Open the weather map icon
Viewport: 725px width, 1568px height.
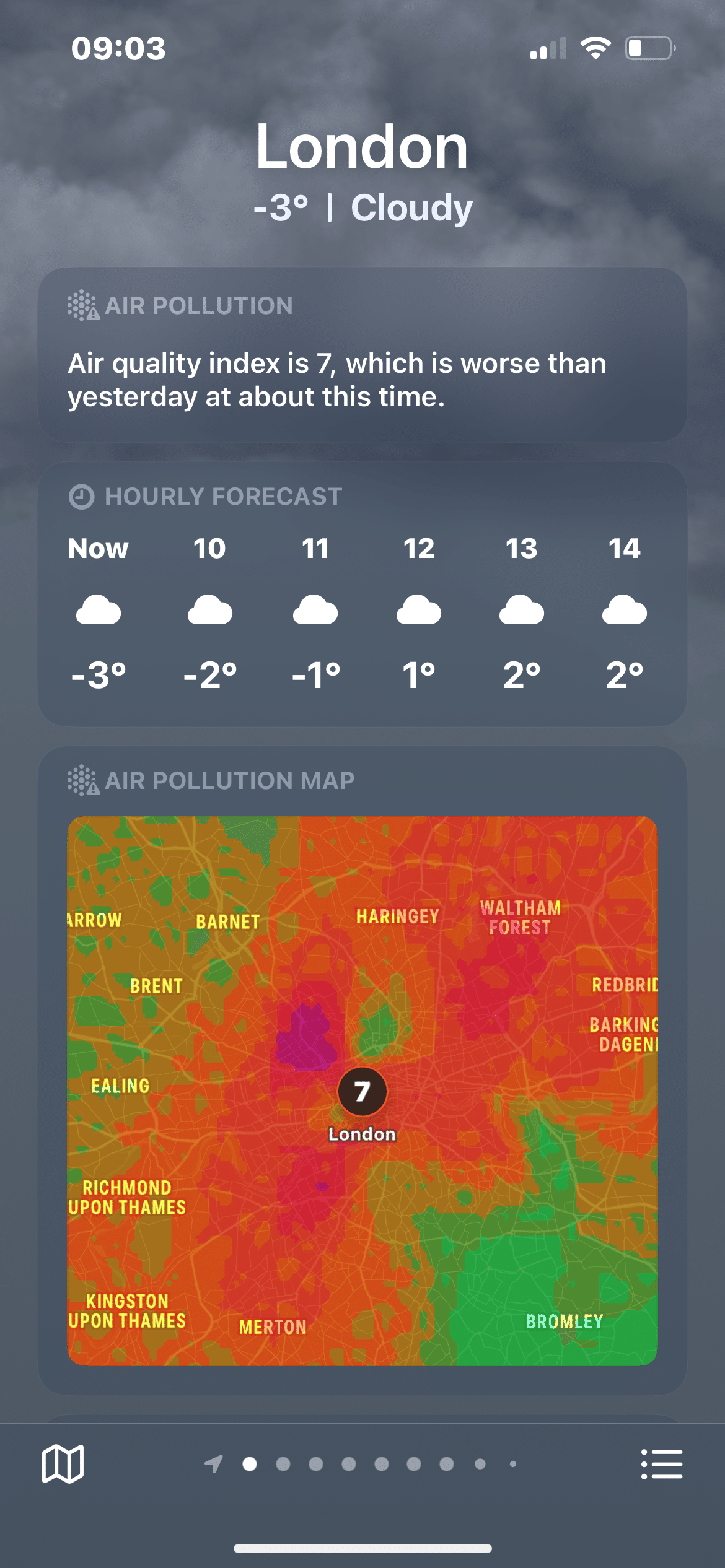[x=63, y=1464]
